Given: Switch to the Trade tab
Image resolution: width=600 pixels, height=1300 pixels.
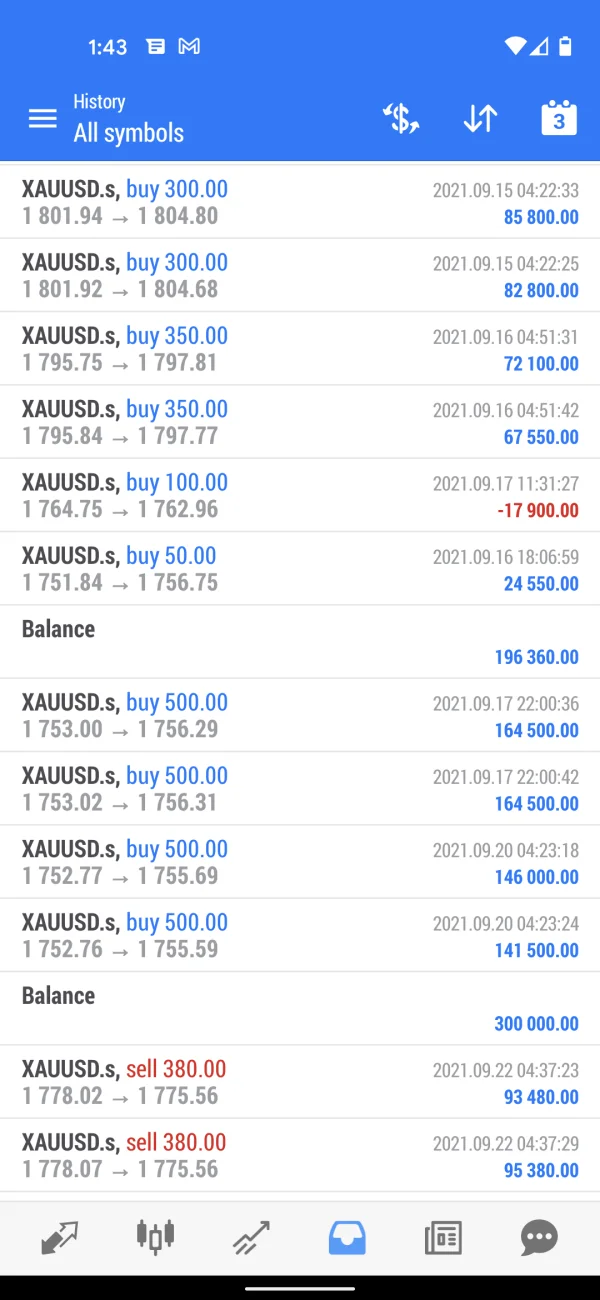Looking at the screenshot, I should [x=251, y=1237].
